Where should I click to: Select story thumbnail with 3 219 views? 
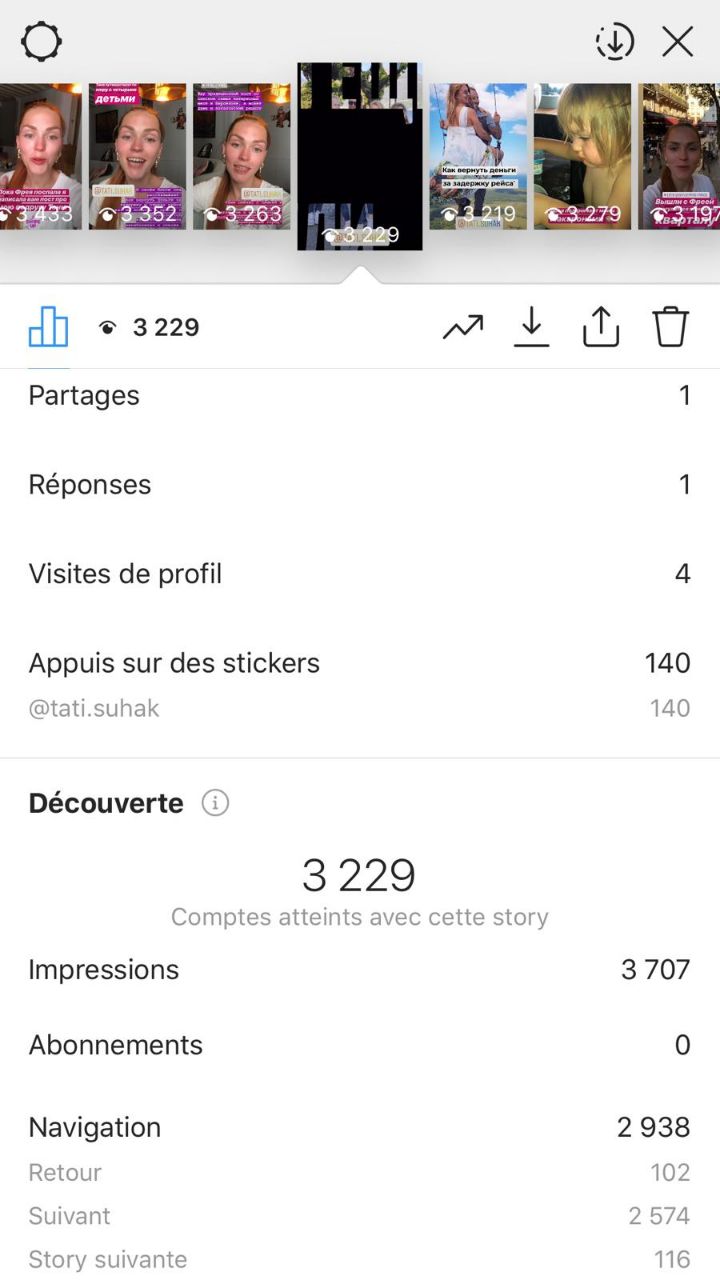point(478,156)
